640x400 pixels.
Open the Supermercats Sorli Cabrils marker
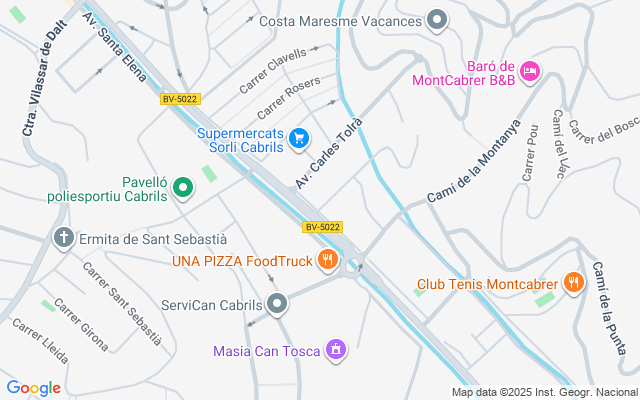pos(298,139)
